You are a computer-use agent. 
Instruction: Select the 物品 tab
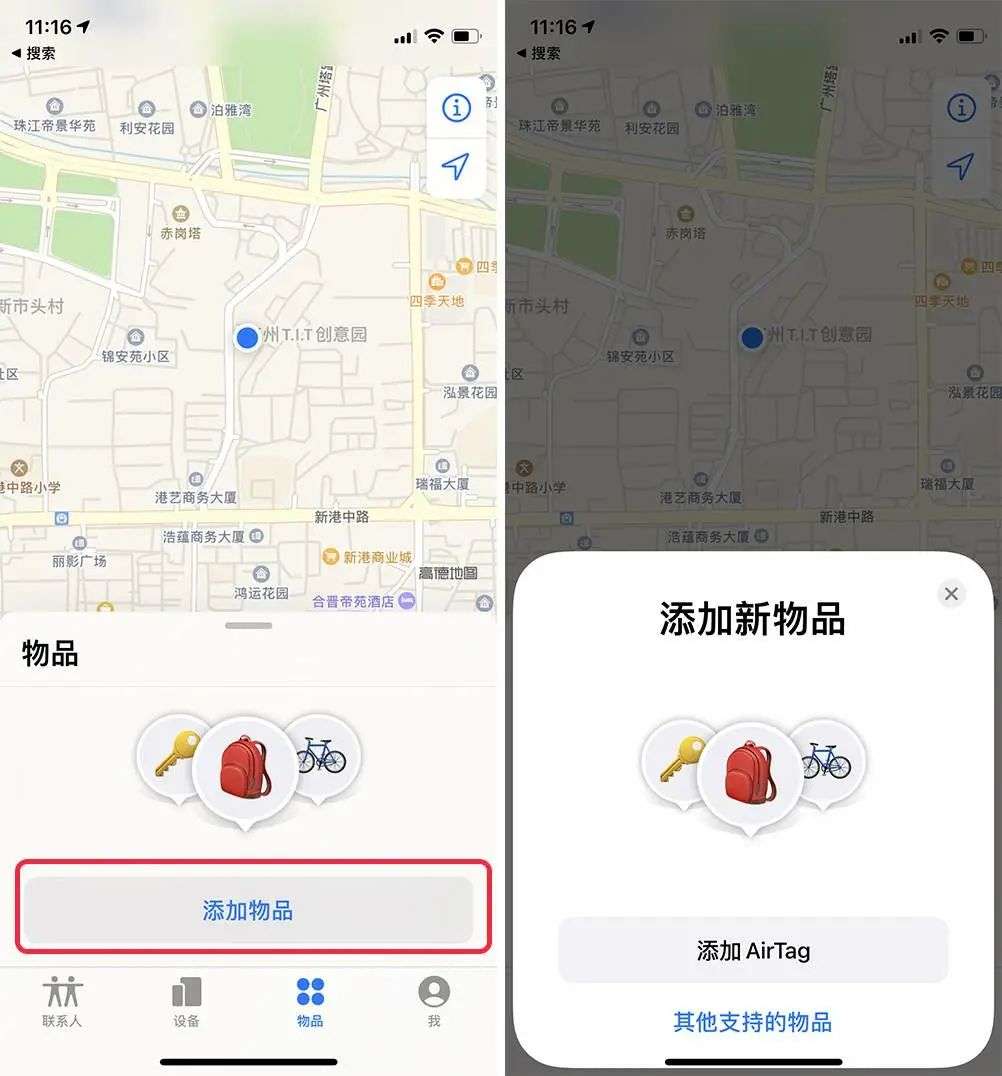pyautogui.click(x=310, y=1001)
